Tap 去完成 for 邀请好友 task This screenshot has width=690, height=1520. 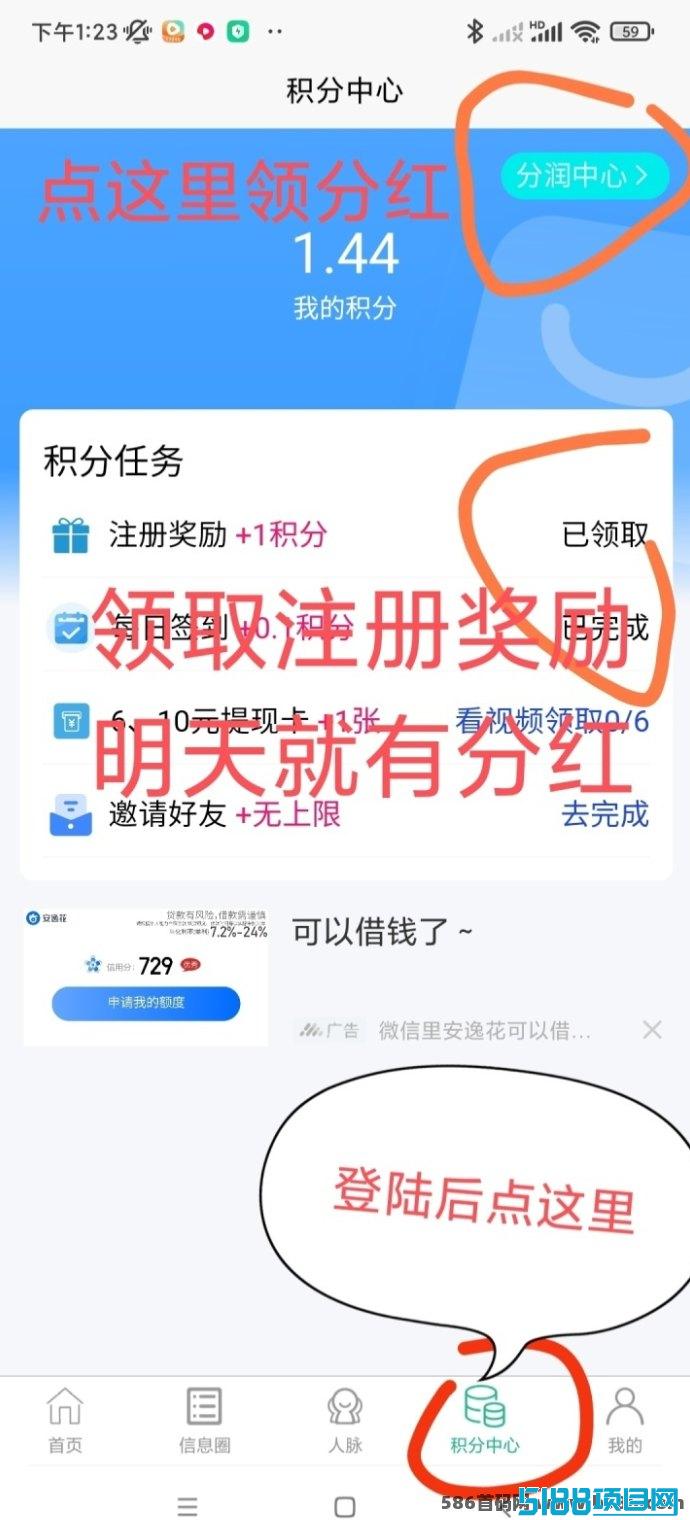605,814
